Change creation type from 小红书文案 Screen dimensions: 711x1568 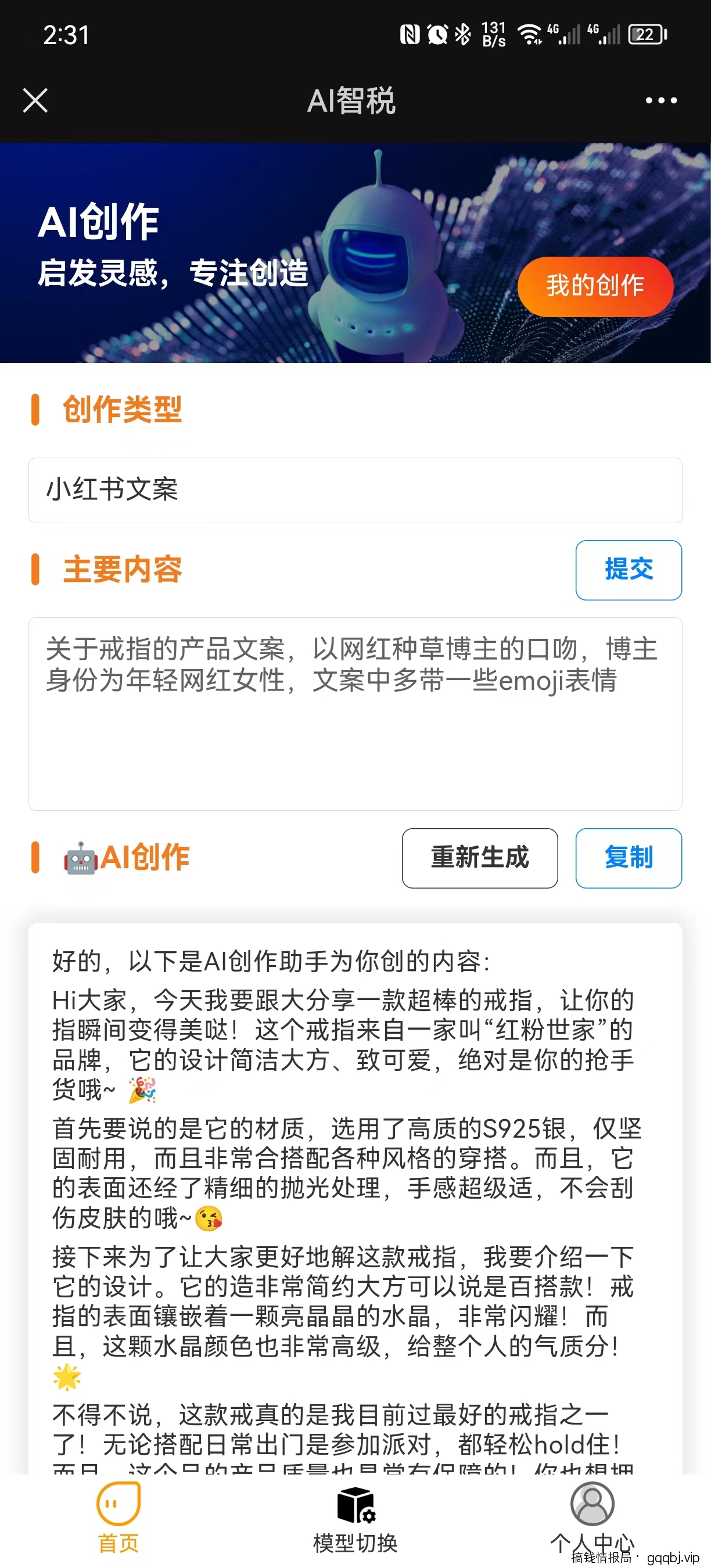click(x=355, y=491)
